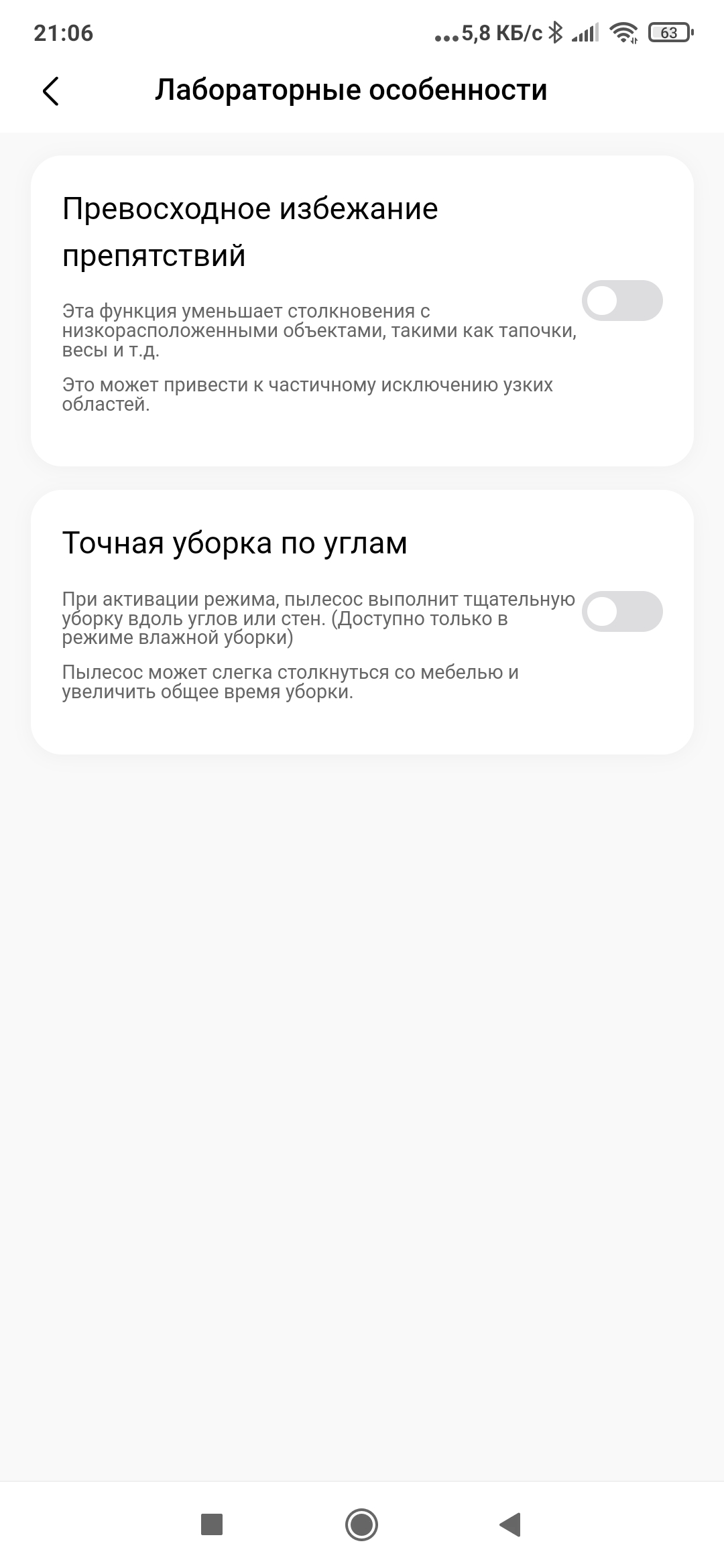Screen dimensions: 724x1568
Task: Go back from Лабораторные особенности
Action: click(x=51, y=91)
